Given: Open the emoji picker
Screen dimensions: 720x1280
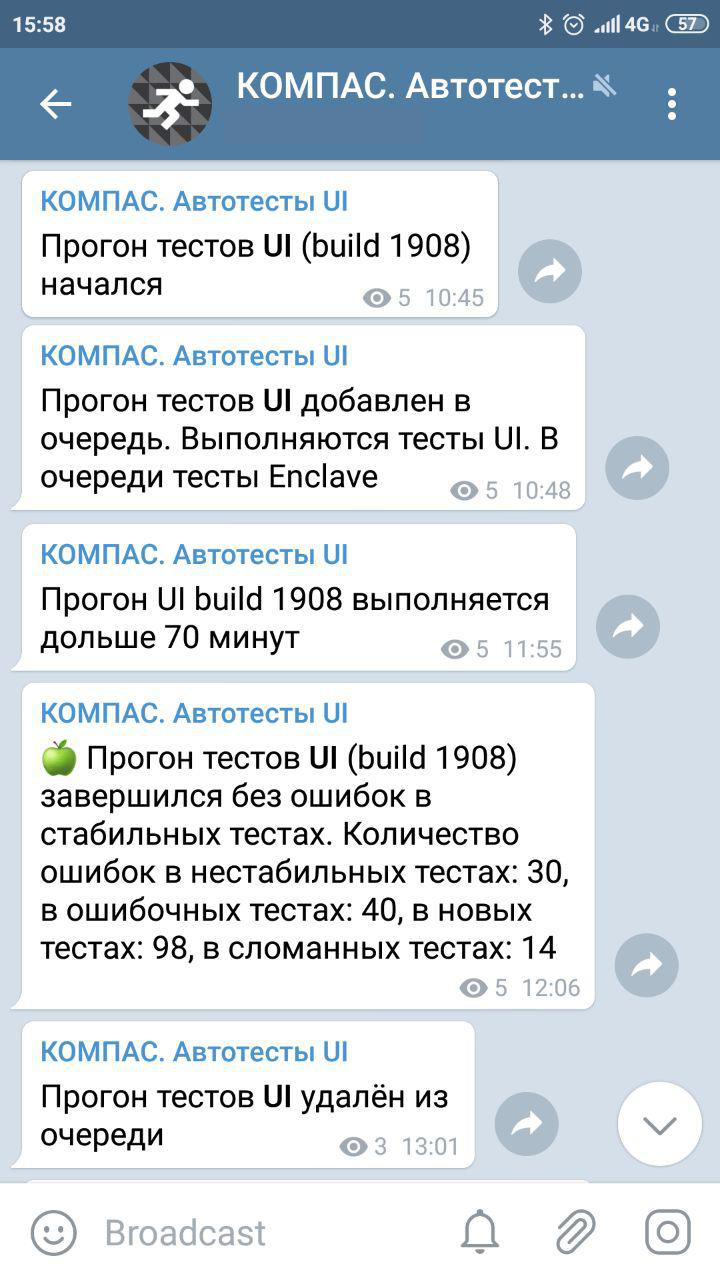Looking at the screenshot, I should coord(53,1232).
